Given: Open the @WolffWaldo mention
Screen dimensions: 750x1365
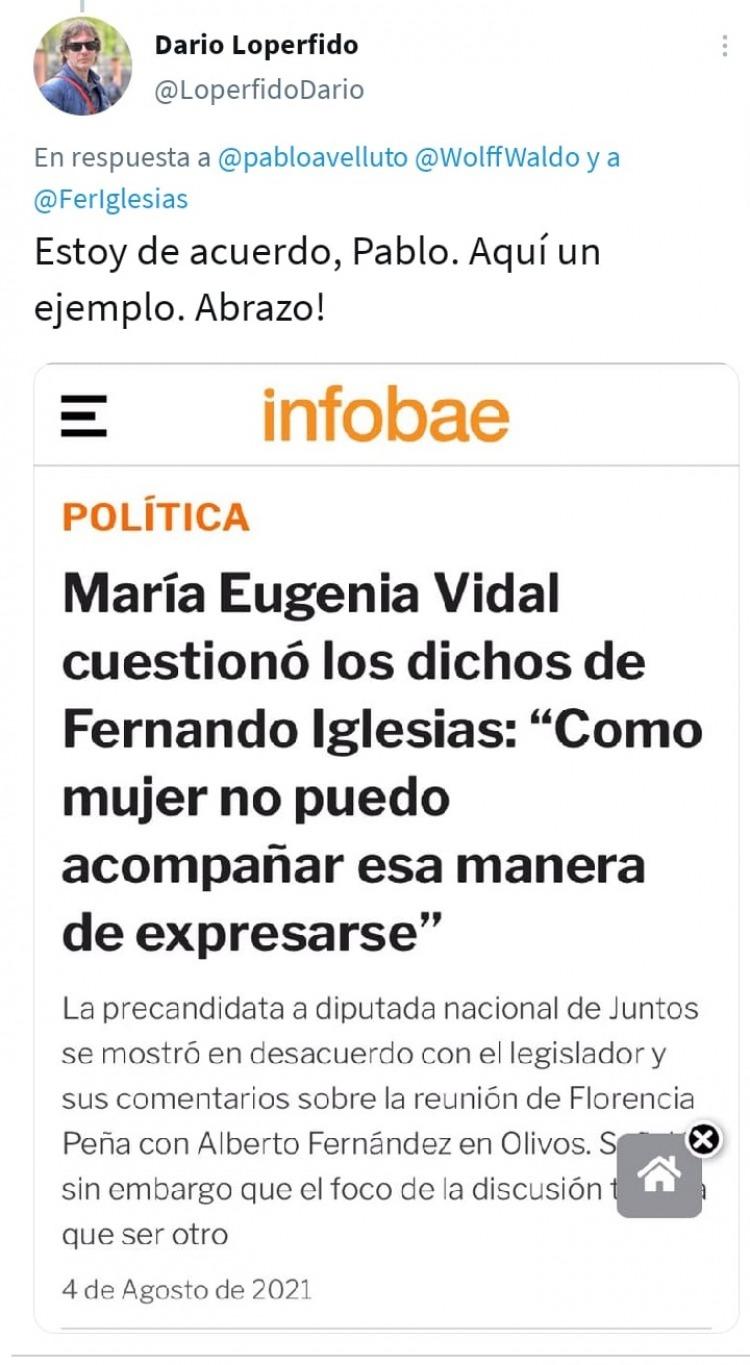Looking at the screenshot, I should point(496,158).
